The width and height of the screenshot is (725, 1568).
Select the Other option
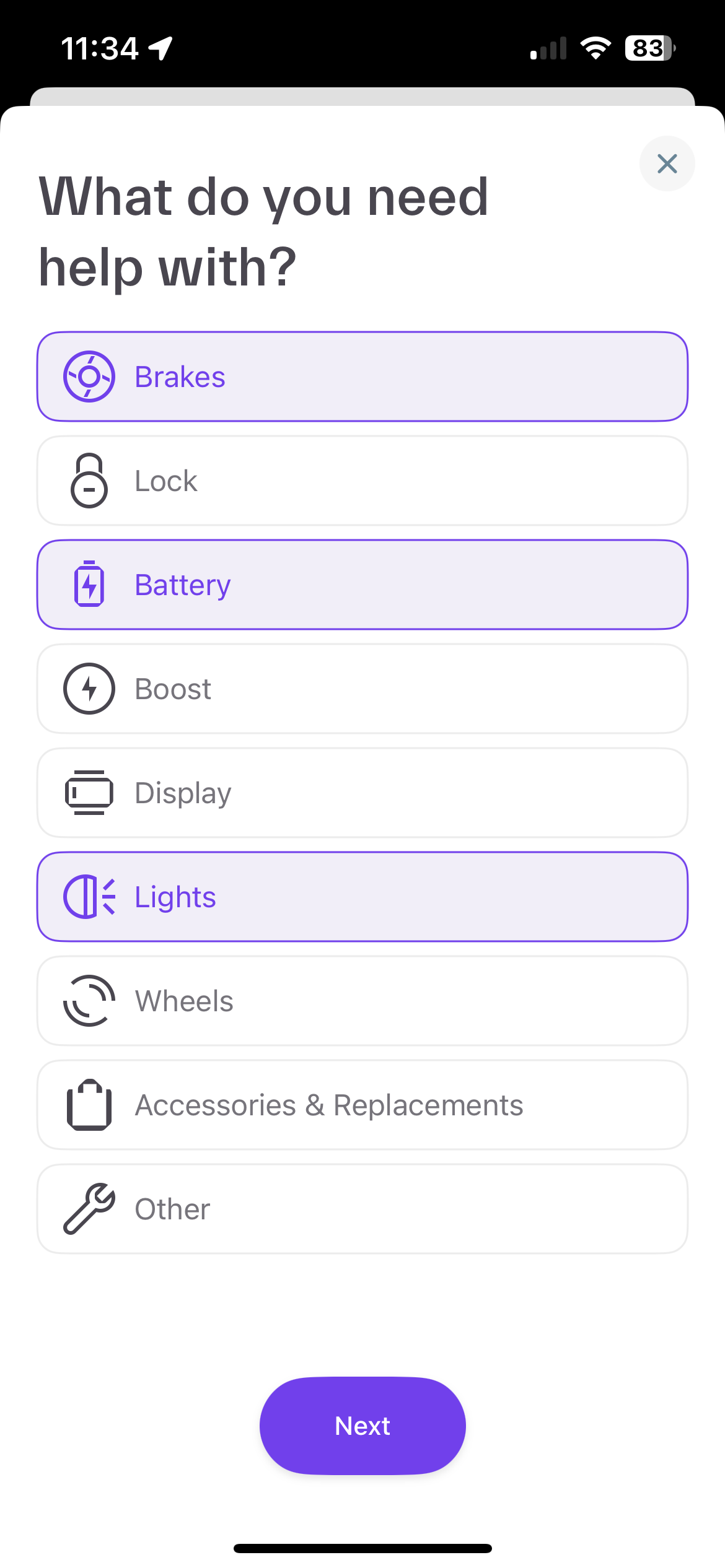tap(362, 1209)
